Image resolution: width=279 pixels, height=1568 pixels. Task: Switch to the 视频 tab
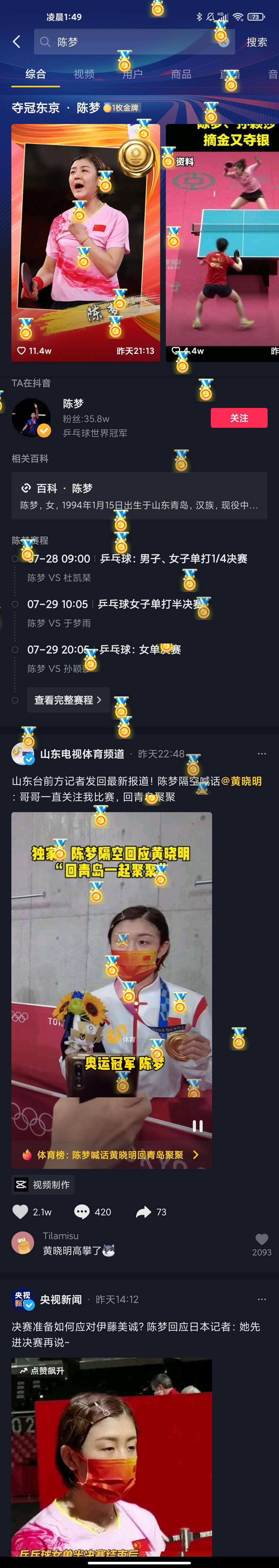click(x=84, y=74)
